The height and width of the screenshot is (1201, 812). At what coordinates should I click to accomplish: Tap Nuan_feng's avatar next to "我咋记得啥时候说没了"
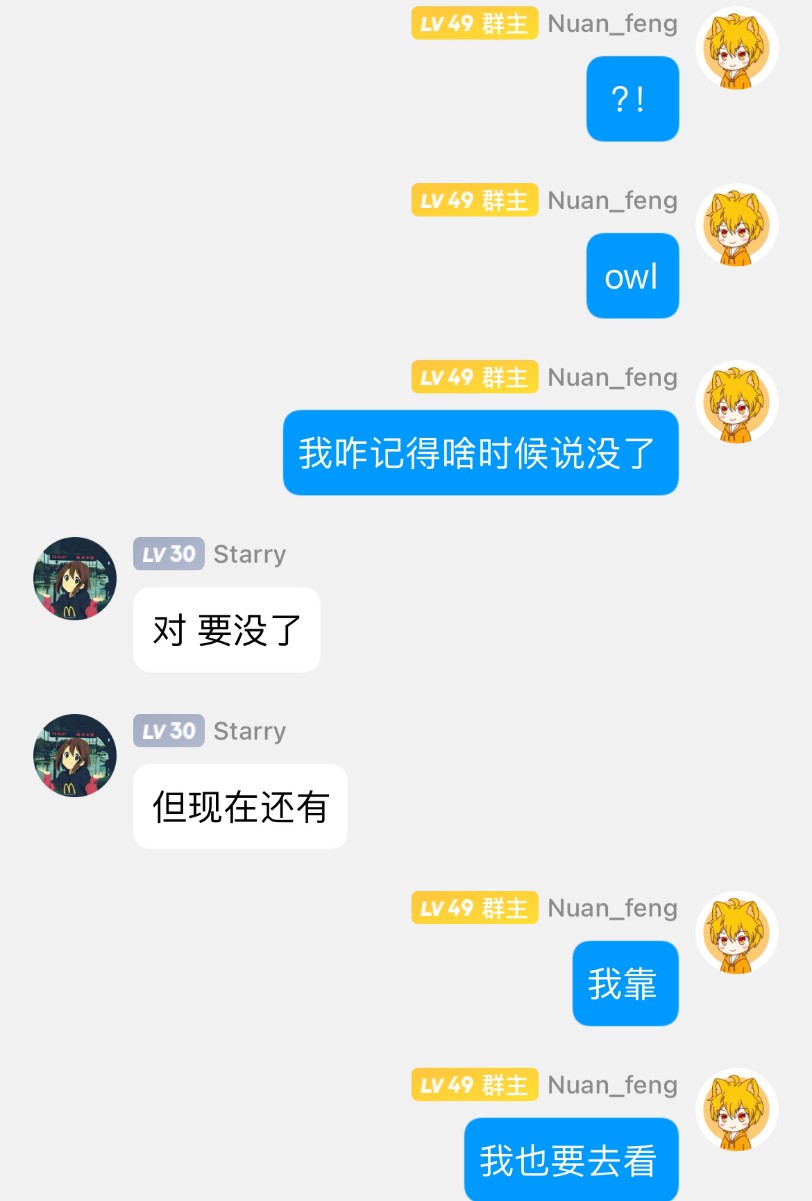737,402
